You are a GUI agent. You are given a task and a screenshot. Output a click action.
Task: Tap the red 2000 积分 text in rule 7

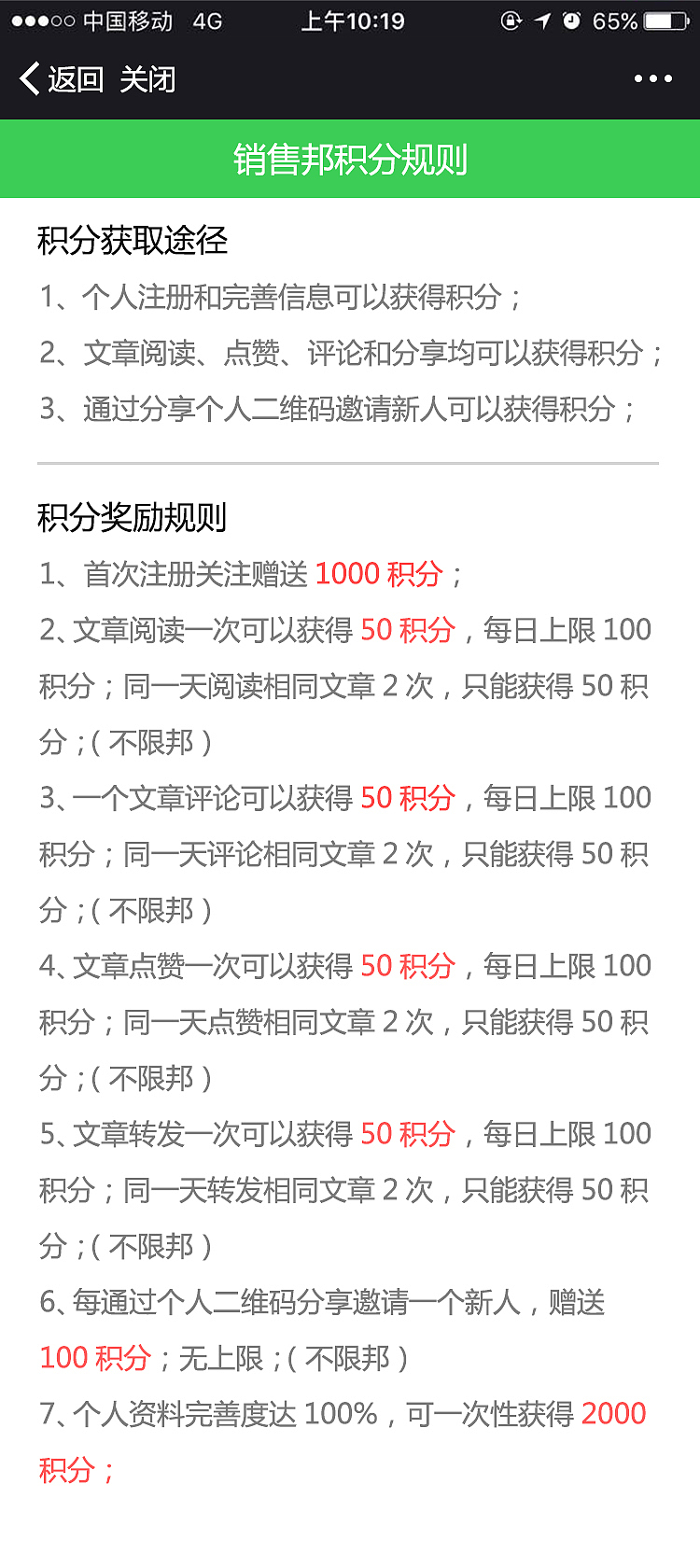tap(612, 1412)
